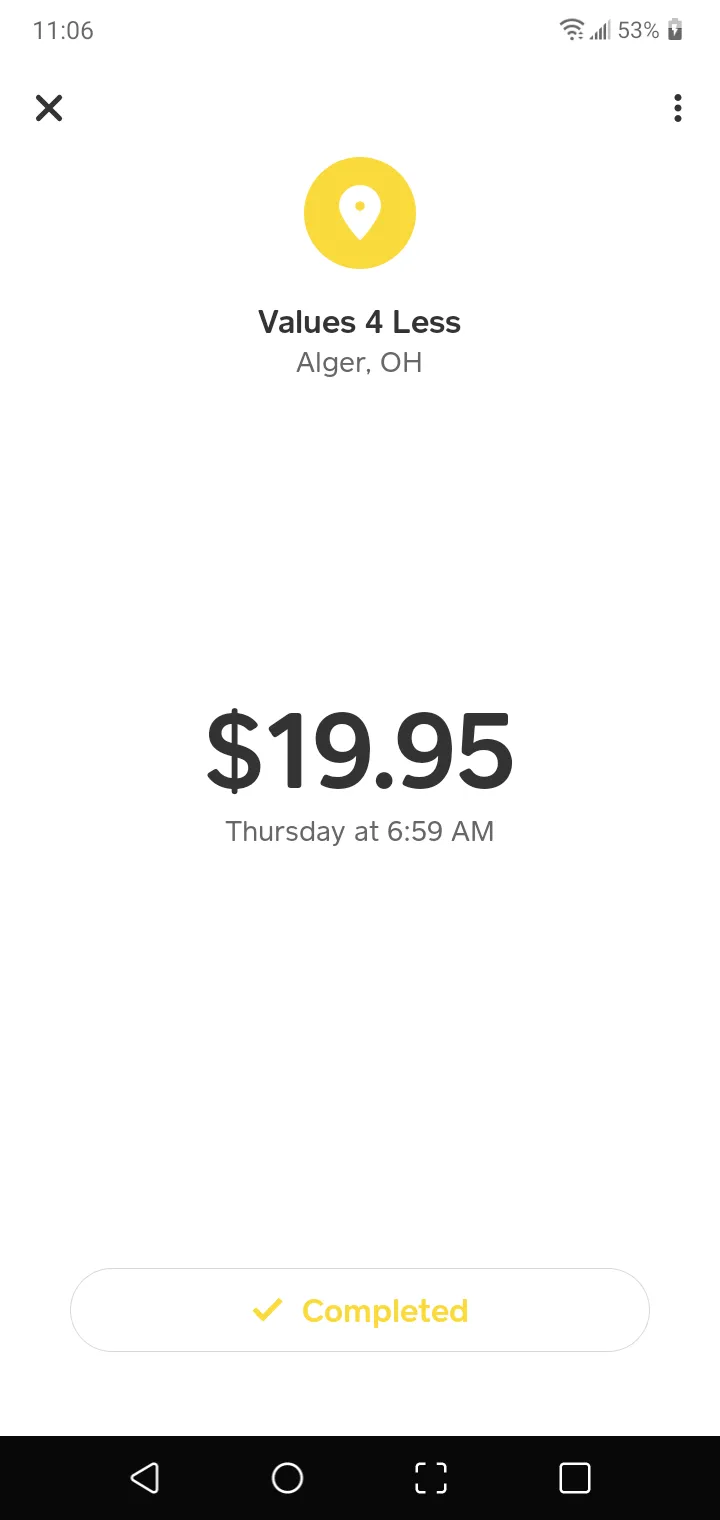Open recent apps from the navigation bar
This screenshot has height=1520, width=720.
[x=575, y=1477]
